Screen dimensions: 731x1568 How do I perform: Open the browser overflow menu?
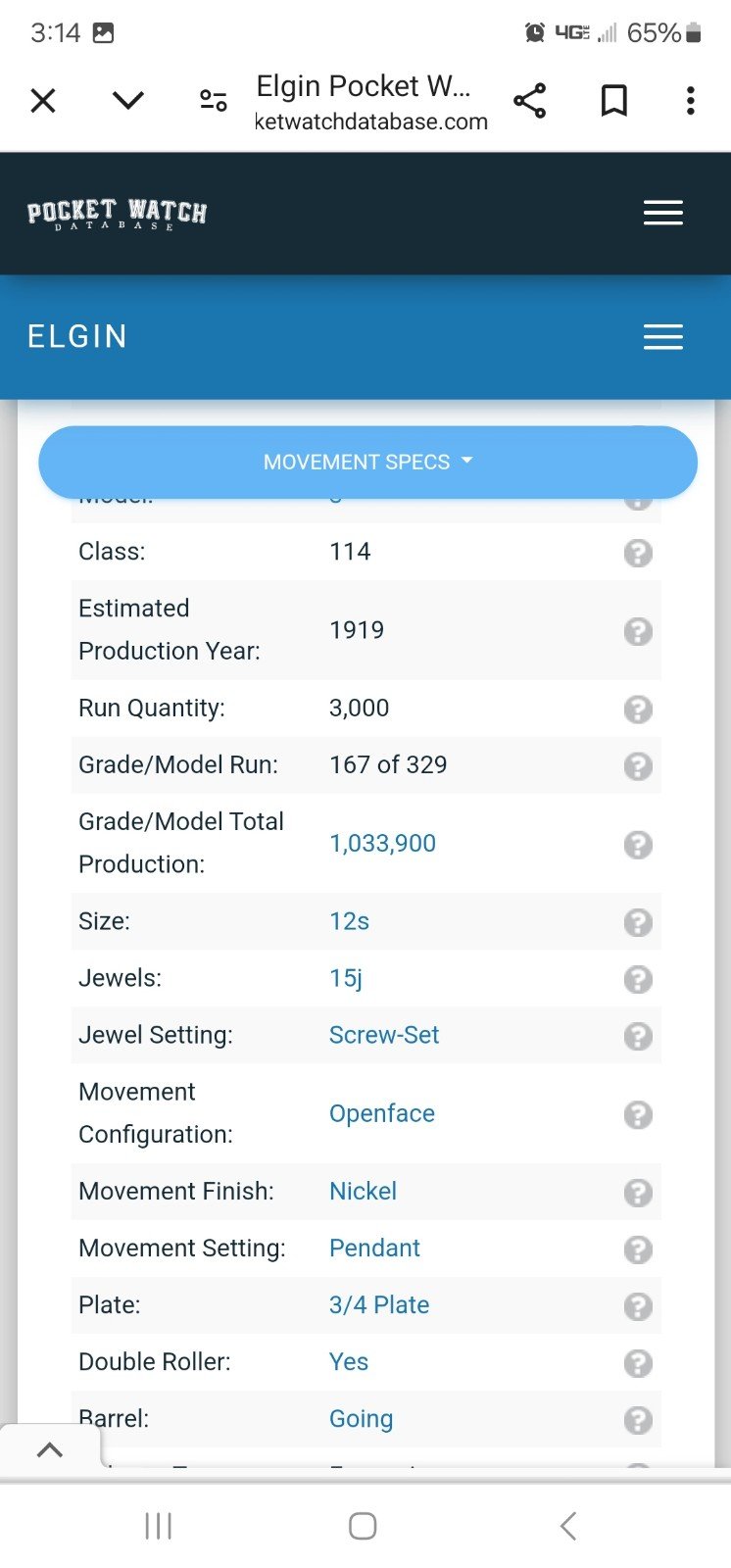point(691,100)
